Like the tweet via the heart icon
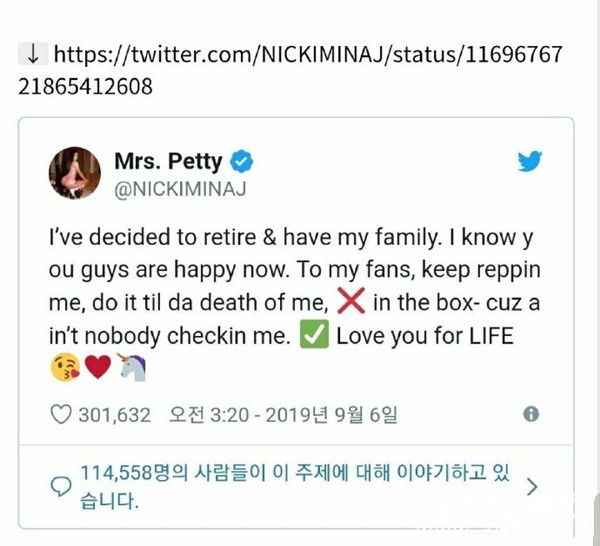The image size is (600, 546). (61, 414)
